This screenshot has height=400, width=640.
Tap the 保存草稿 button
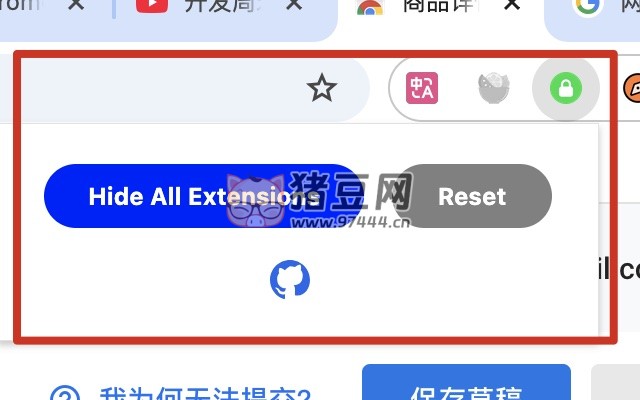click(465, 390)
